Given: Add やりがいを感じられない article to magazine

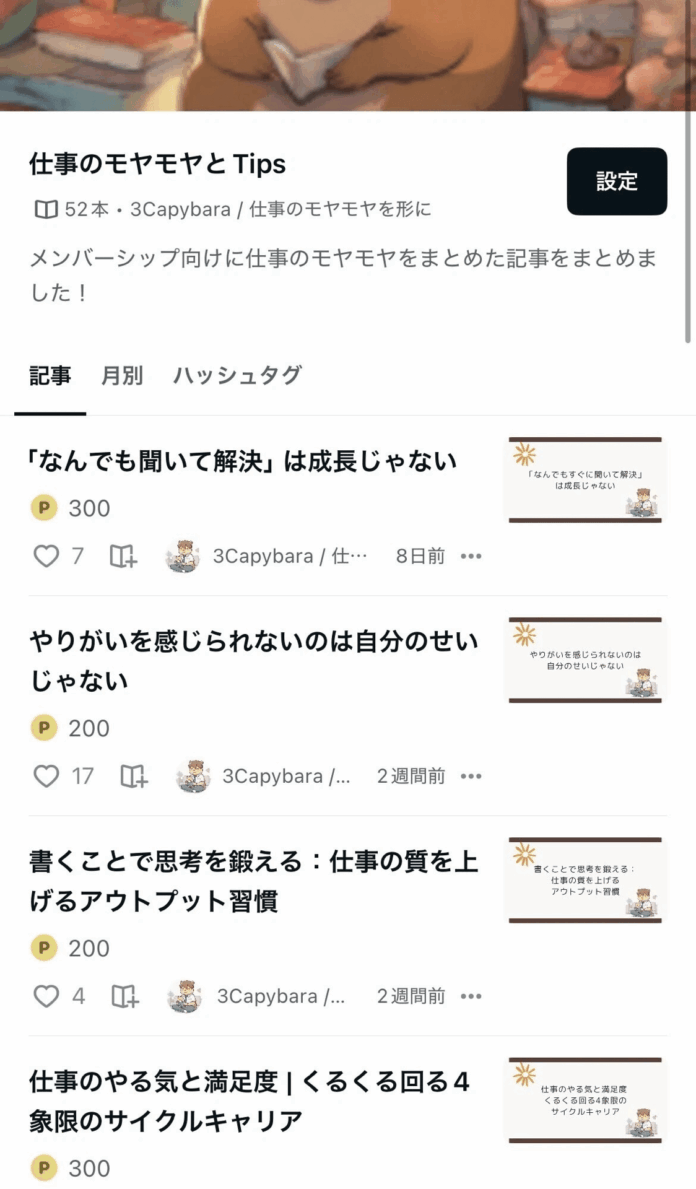Looking at the screenshot, I should 133,776.
